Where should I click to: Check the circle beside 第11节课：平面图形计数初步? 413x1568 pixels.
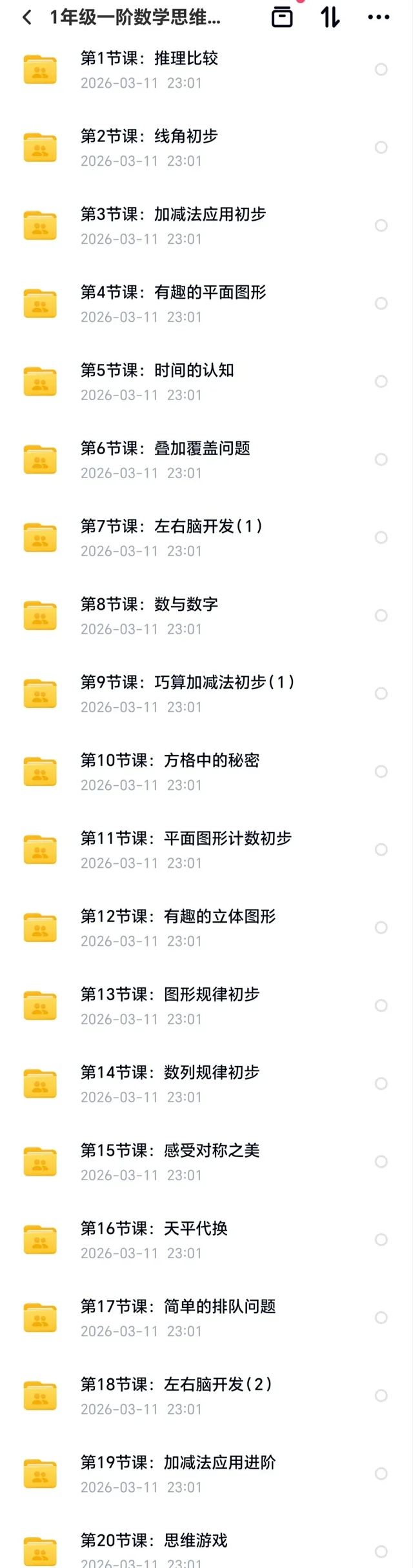coord(381,850)
